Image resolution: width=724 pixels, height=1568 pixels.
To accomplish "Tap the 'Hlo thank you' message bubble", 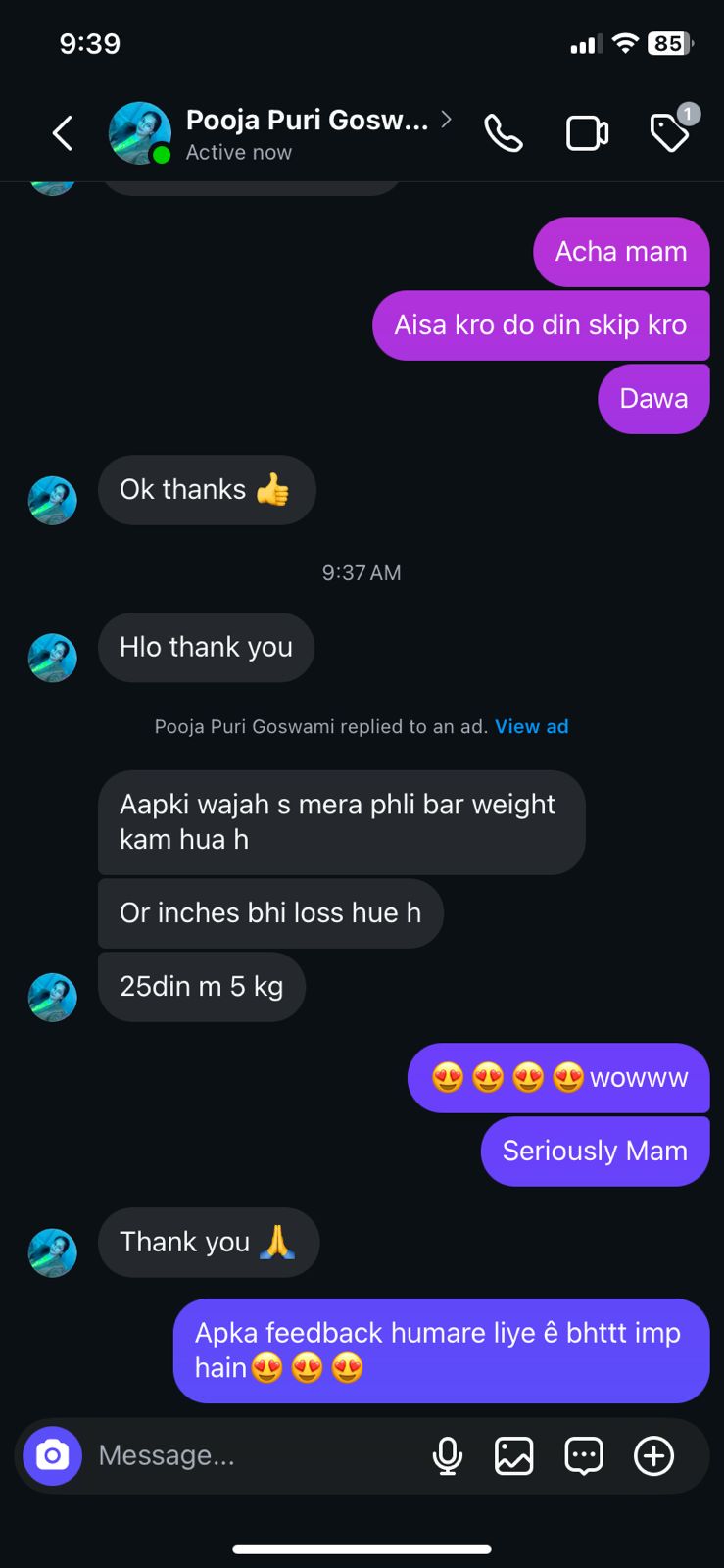I will pos(206,647).
